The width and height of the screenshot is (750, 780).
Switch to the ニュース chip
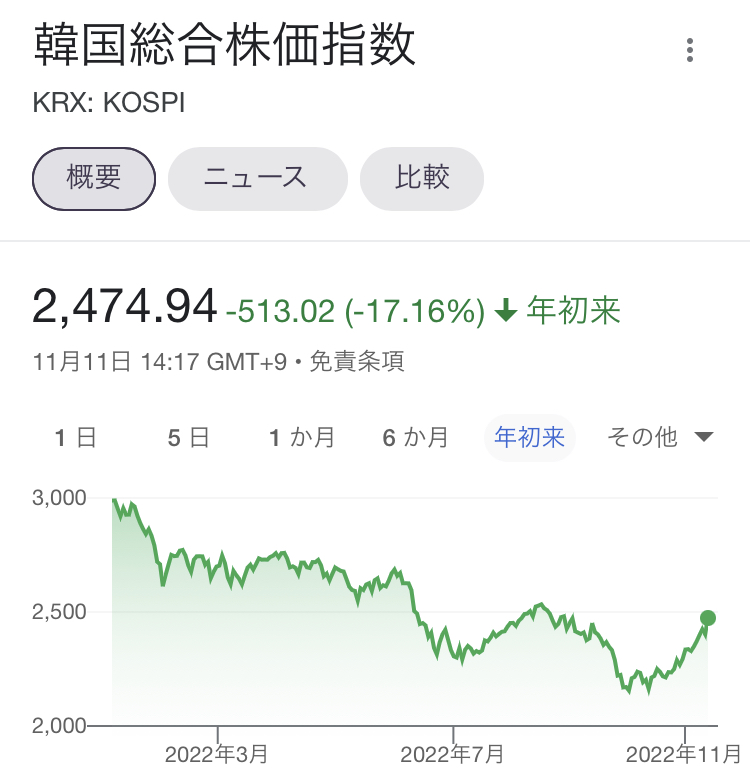257,179
